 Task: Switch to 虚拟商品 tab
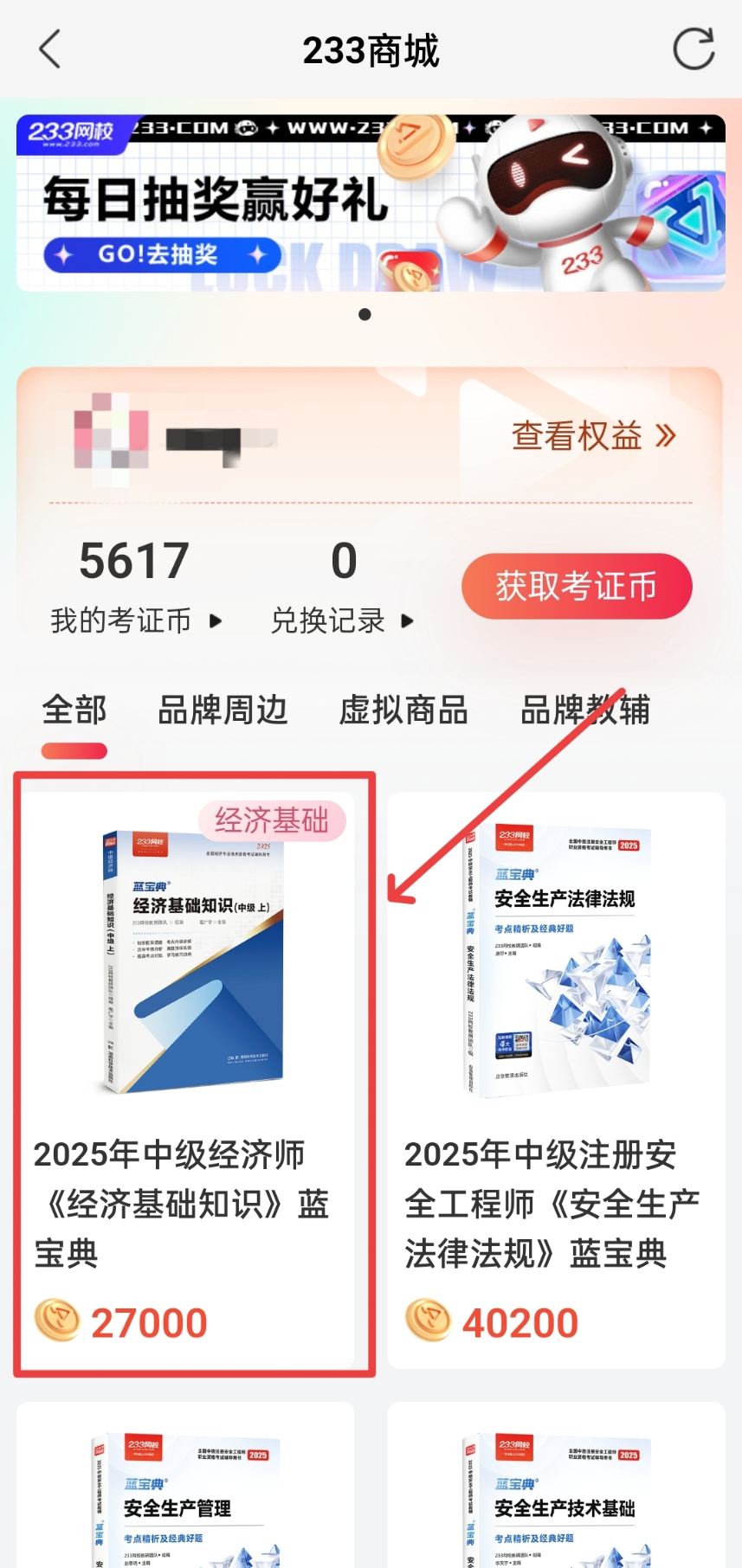(403, 710)
